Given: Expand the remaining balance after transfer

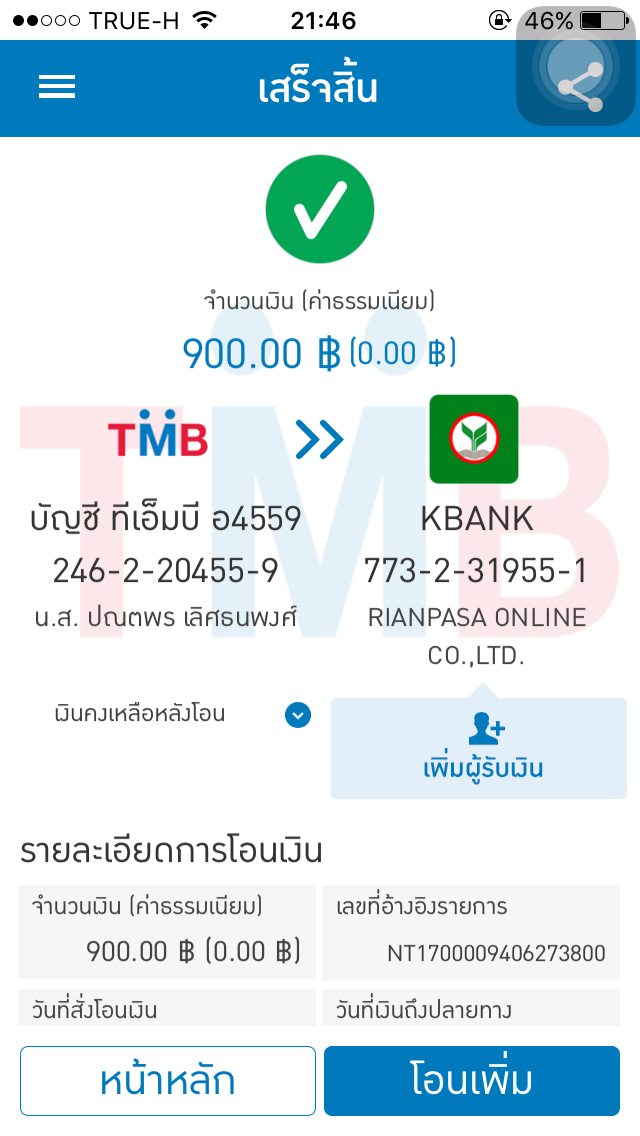Looking at the screenshot, I should pyautogui.click(x=298, y=715).
